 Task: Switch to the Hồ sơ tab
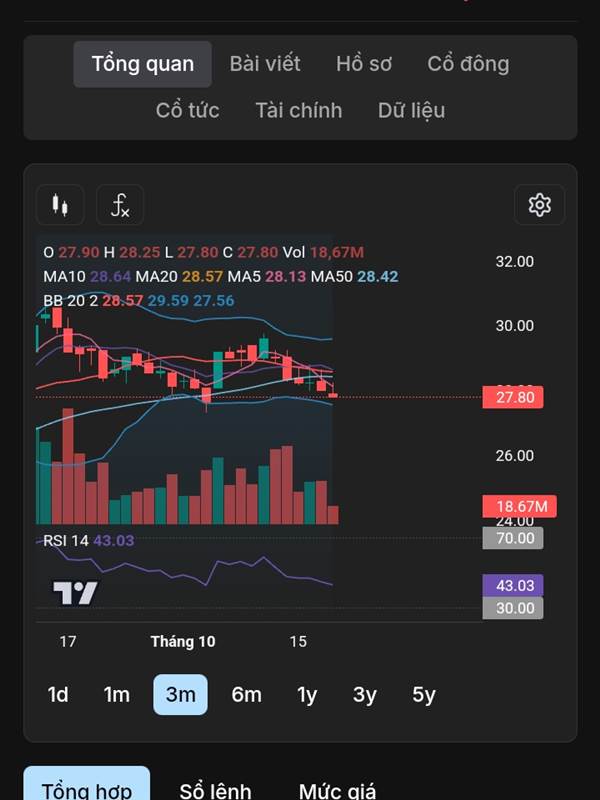tap(364, 64)
